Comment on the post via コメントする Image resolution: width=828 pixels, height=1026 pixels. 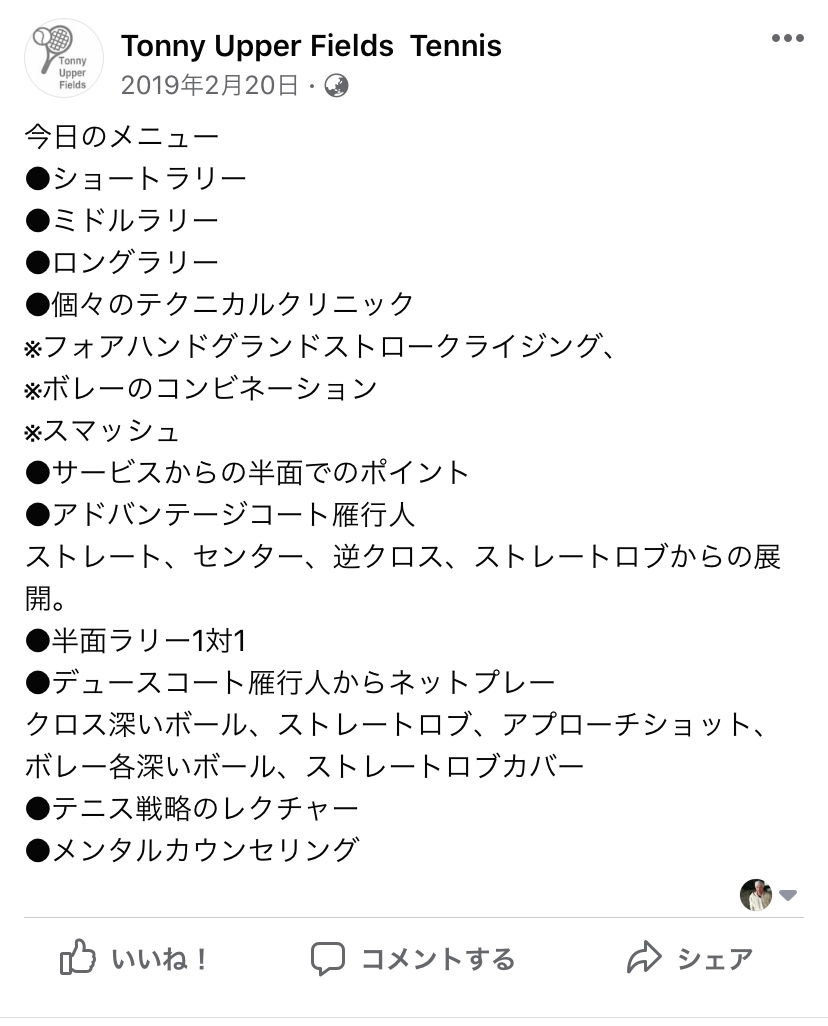pos(412,959)
